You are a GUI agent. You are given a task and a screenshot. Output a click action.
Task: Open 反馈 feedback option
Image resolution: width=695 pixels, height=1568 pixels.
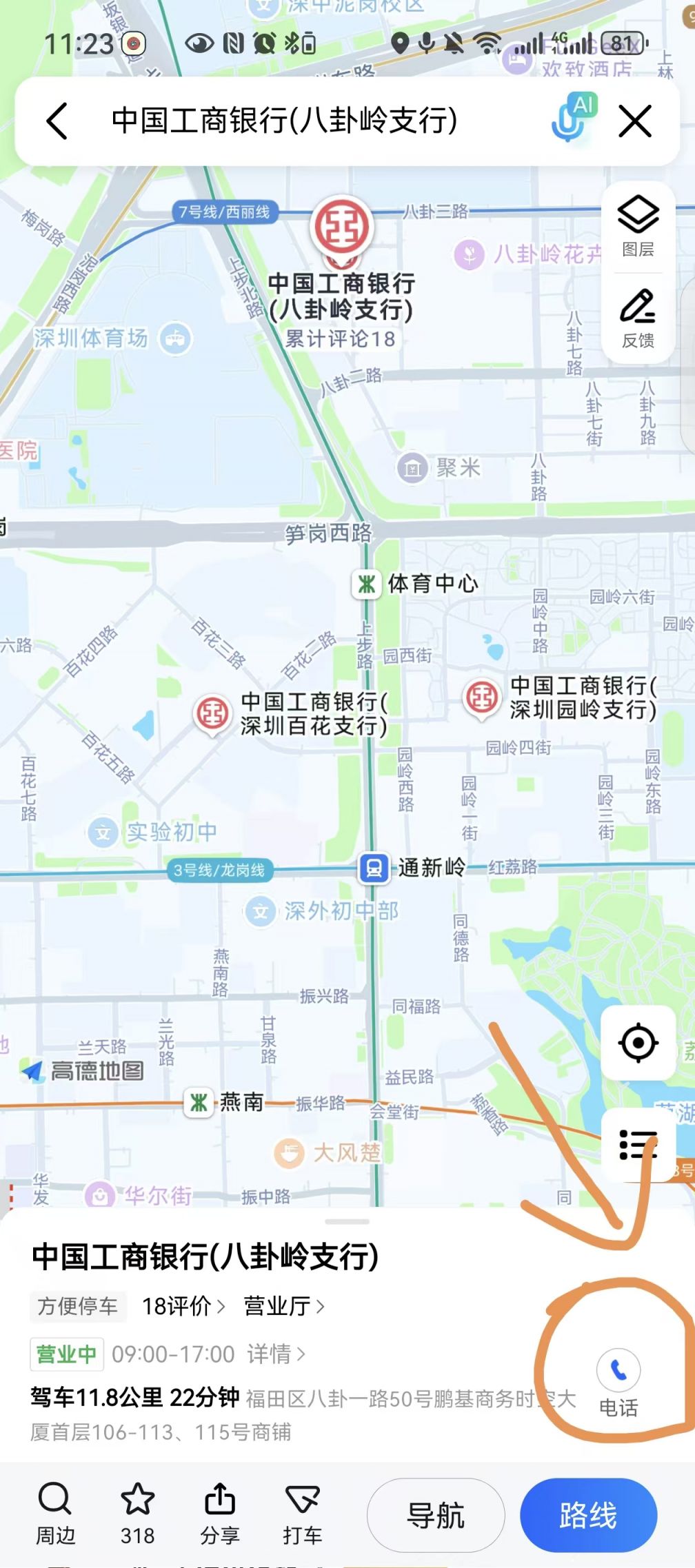coord(638,318)
